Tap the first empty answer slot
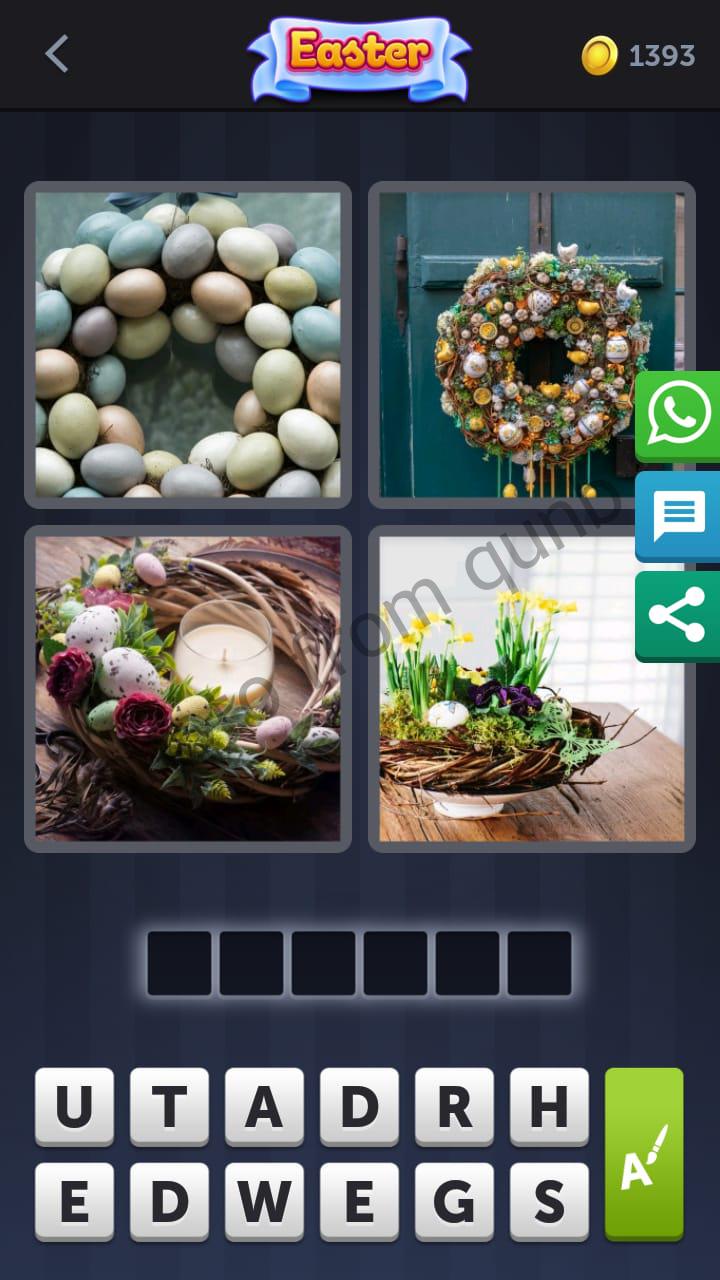The width and height of the screenshot is (720, 1280). click(180, 963)
